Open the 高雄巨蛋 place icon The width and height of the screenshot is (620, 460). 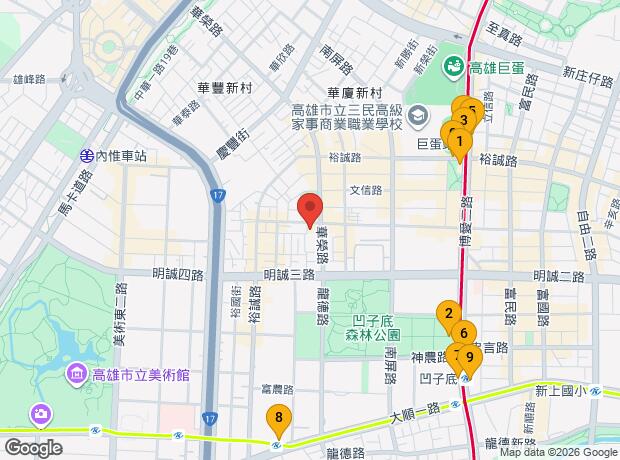click(454, 68)
